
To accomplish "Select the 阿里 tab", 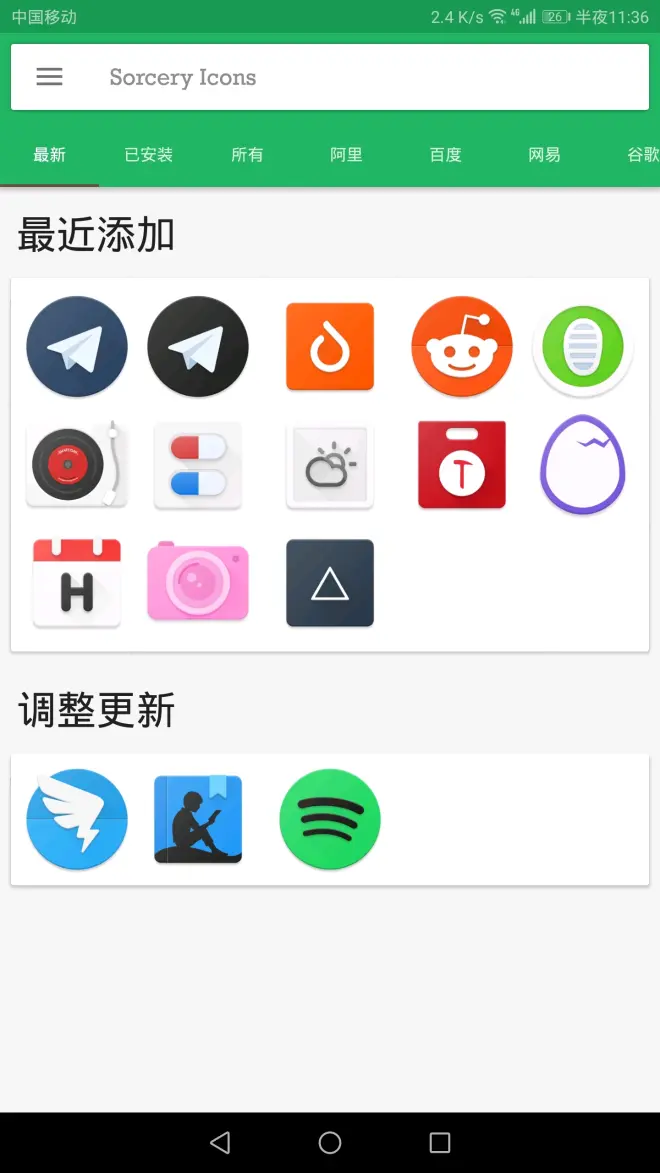I will point(346,155).
